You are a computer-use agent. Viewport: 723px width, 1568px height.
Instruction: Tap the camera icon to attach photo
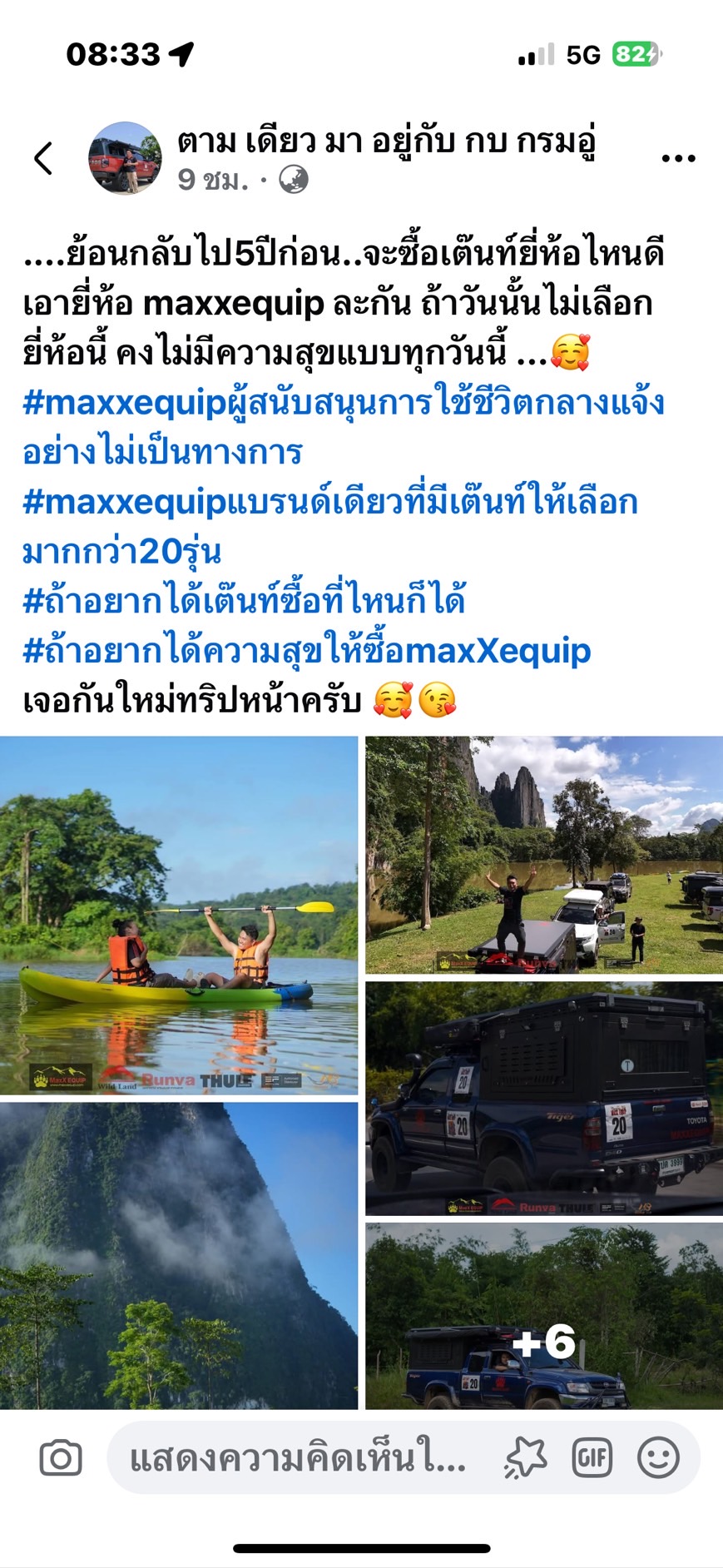click(x=61, y=1458)
